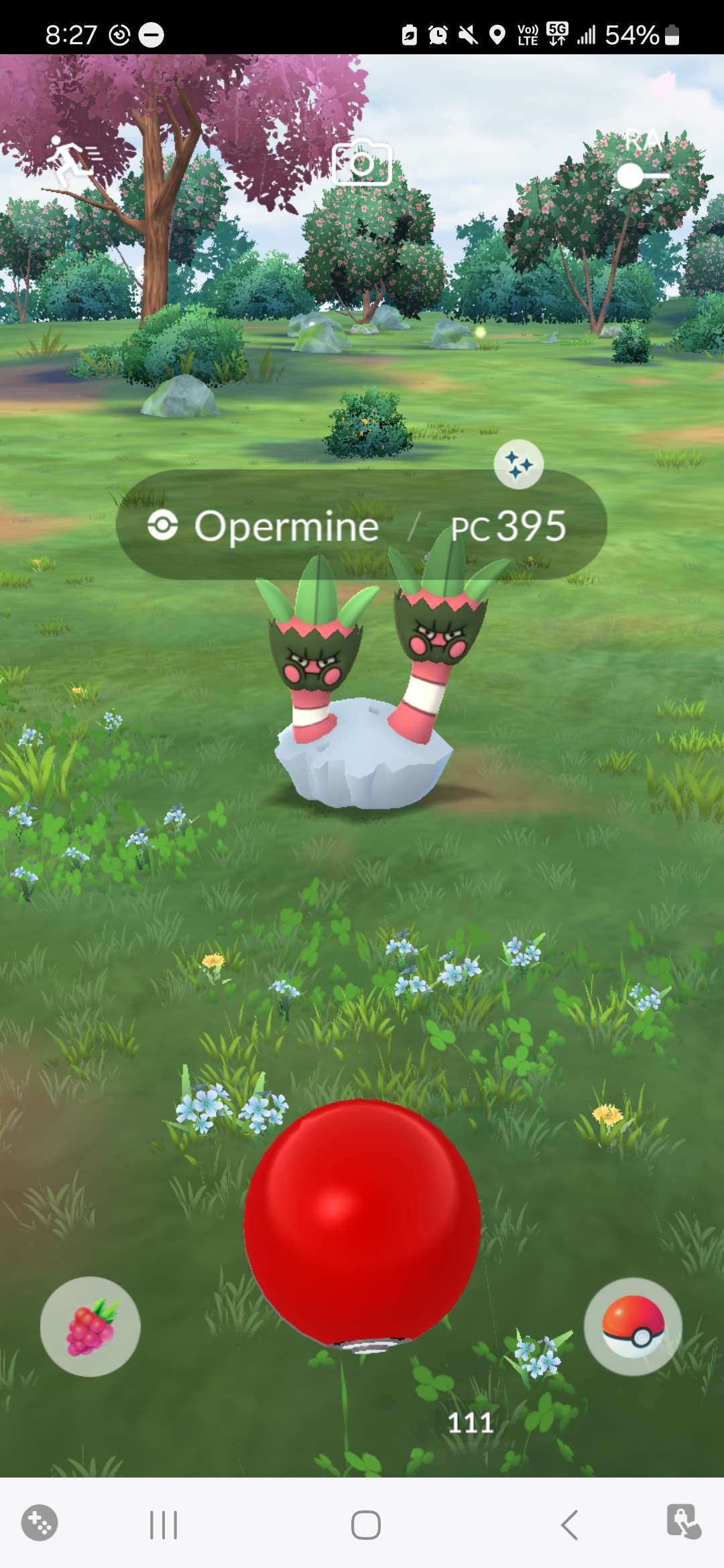
Task: Open the Poké Ball selection button
Action: point(633,1327)
